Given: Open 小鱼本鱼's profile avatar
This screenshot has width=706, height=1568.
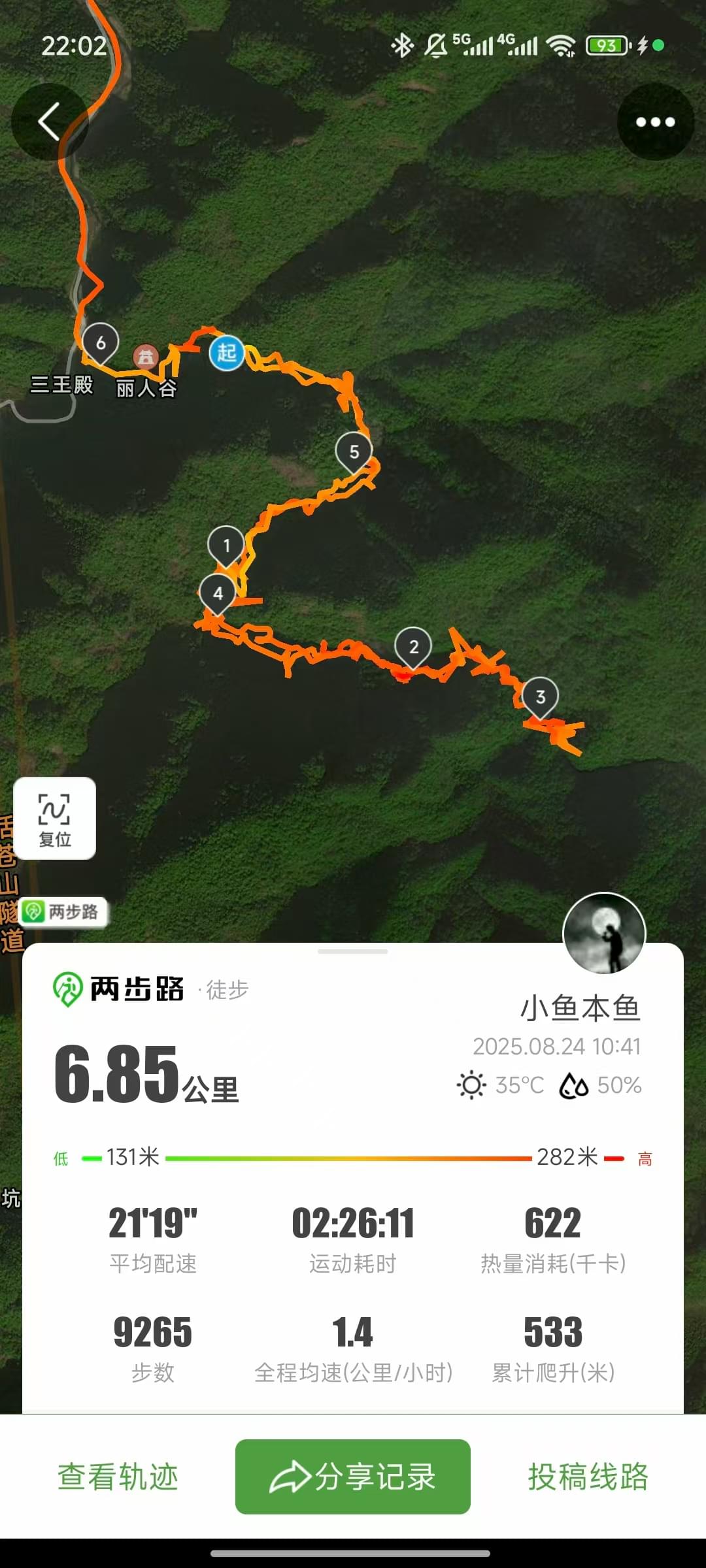Looking at the screenshot, I should pyautogui.click(x=604, y=934).
